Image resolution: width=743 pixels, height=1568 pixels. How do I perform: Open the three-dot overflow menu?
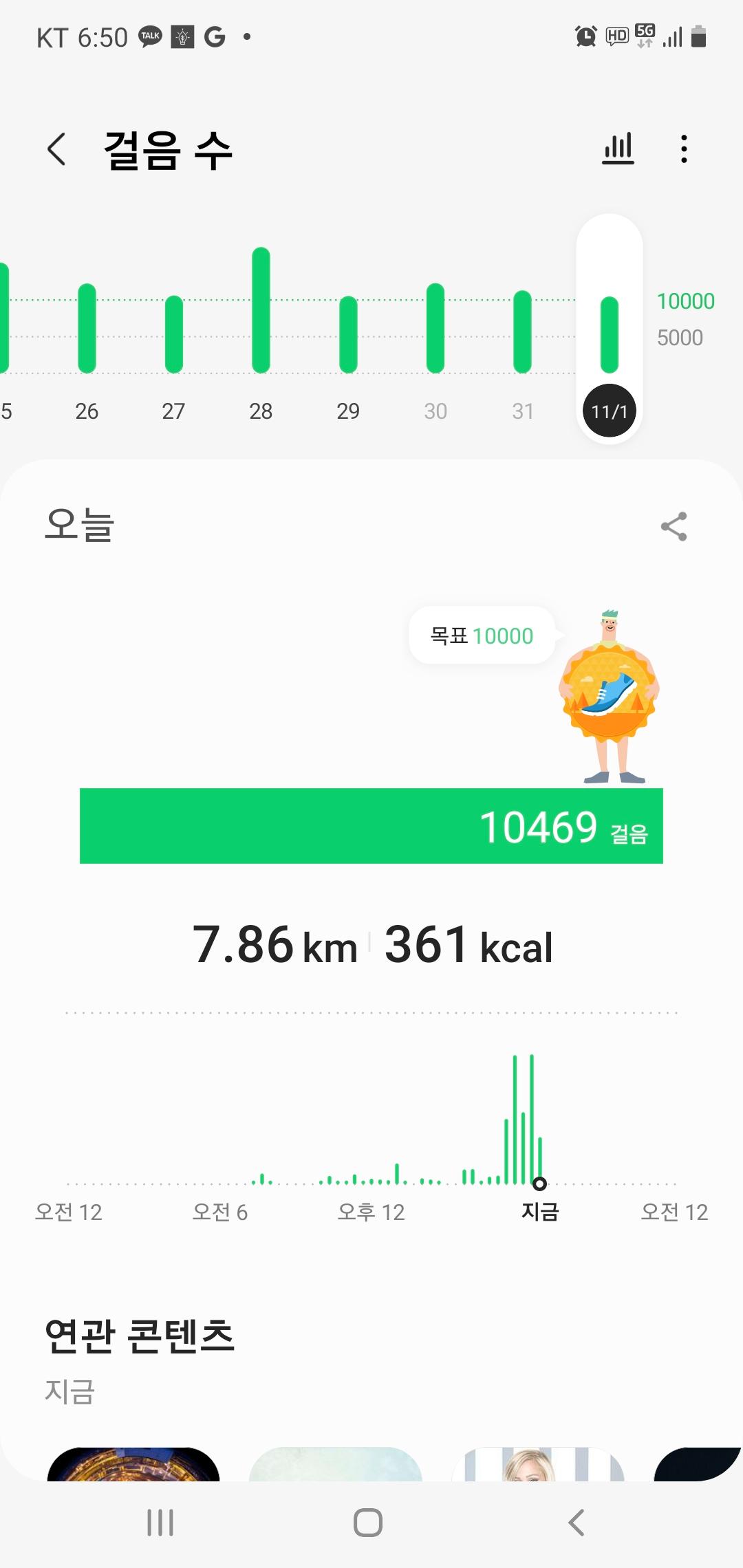point(683,149)
